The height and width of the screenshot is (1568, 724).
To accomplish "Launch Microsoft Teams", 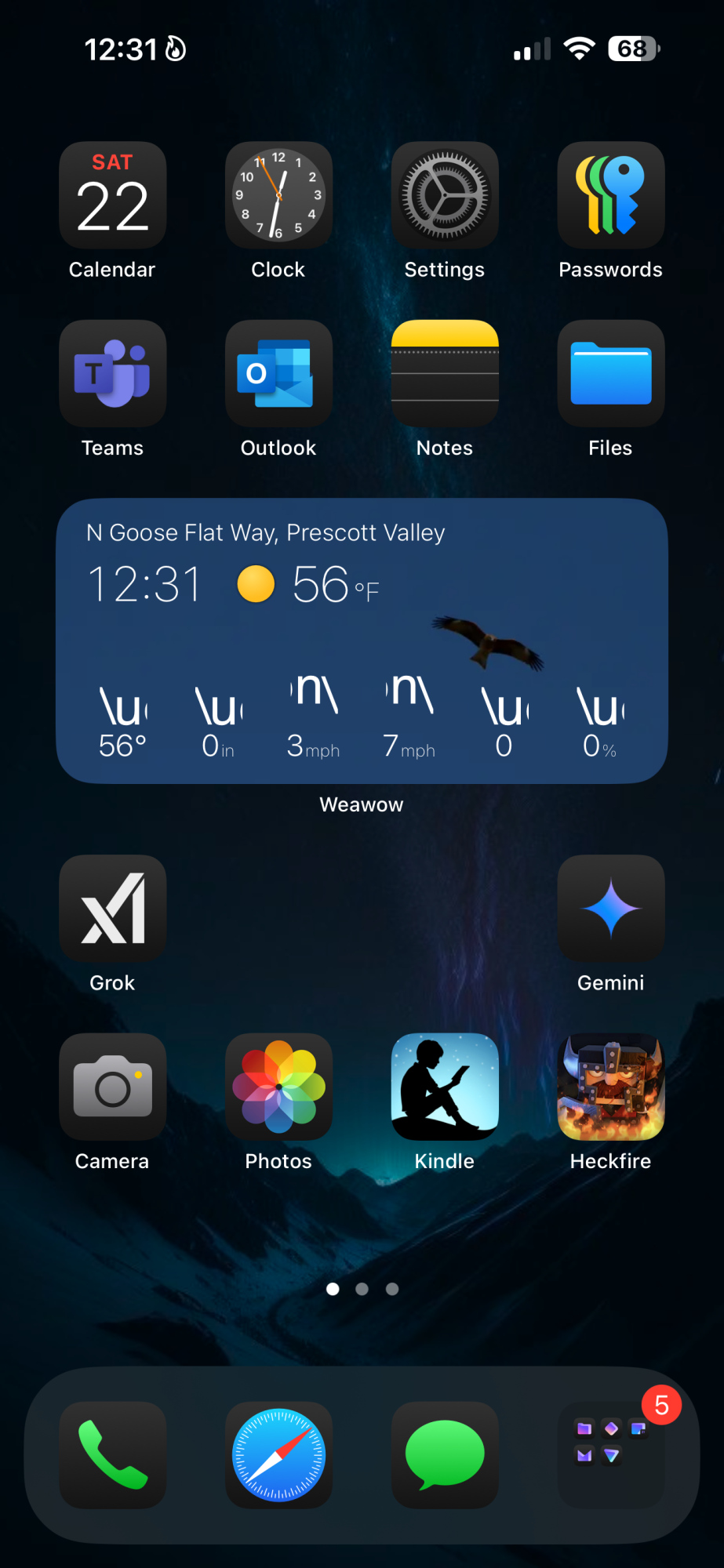I will (x=112, y=373).
